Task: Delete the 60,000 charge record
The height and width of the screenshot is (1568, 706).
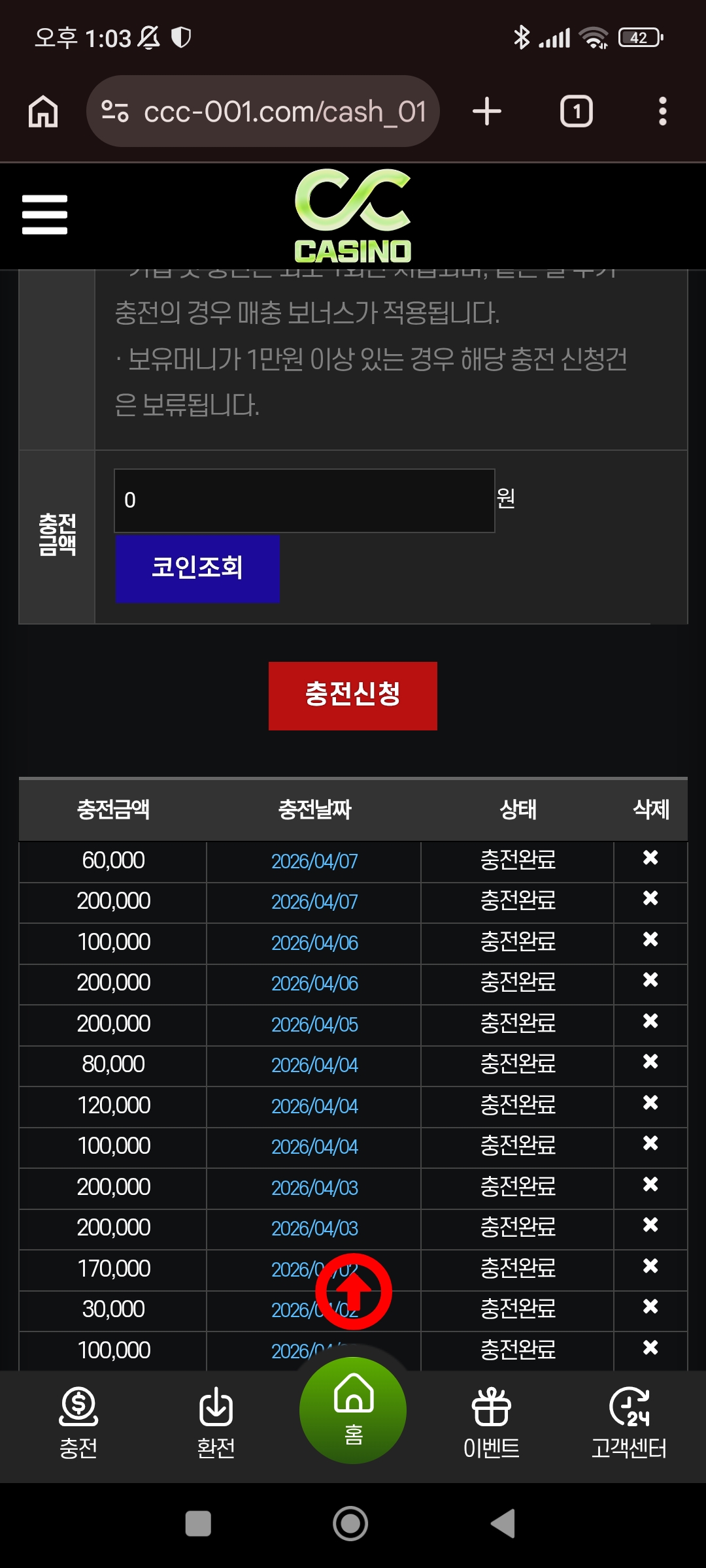Action: tap(650, 858)
